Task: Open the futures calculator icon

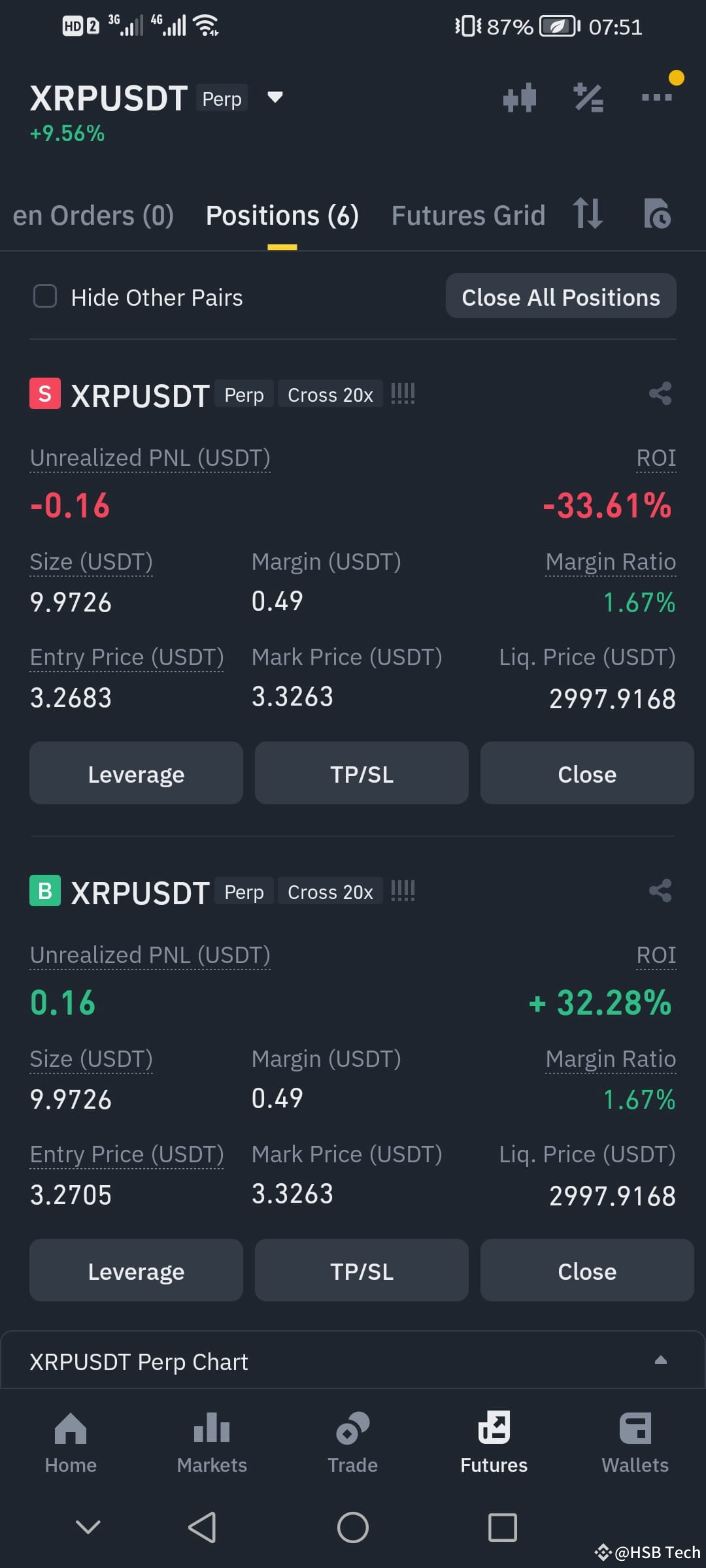Action: [x=588, y=97]
